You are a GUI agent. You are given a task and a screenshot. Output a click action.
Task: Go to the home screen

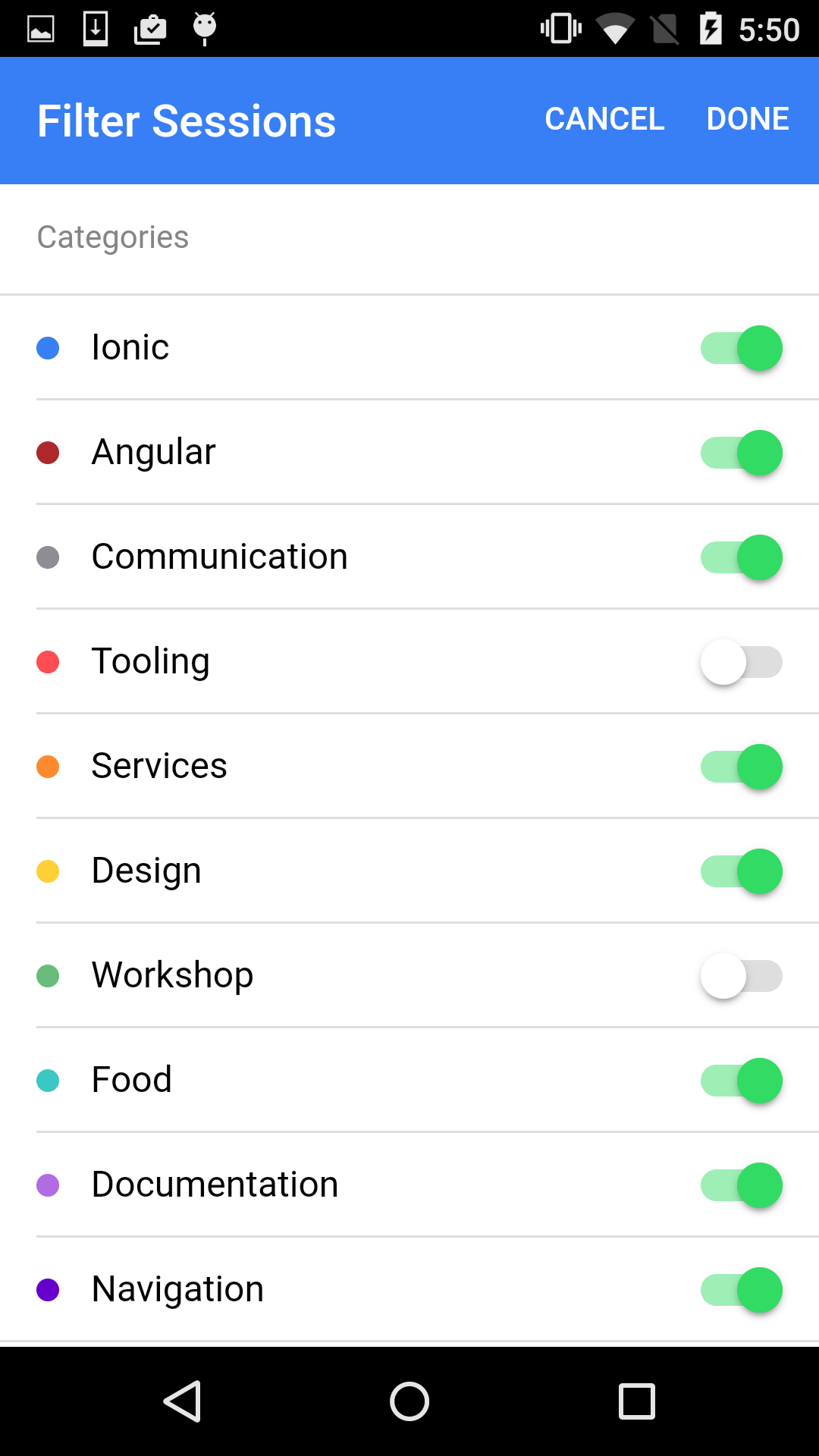click(409, 1401)
